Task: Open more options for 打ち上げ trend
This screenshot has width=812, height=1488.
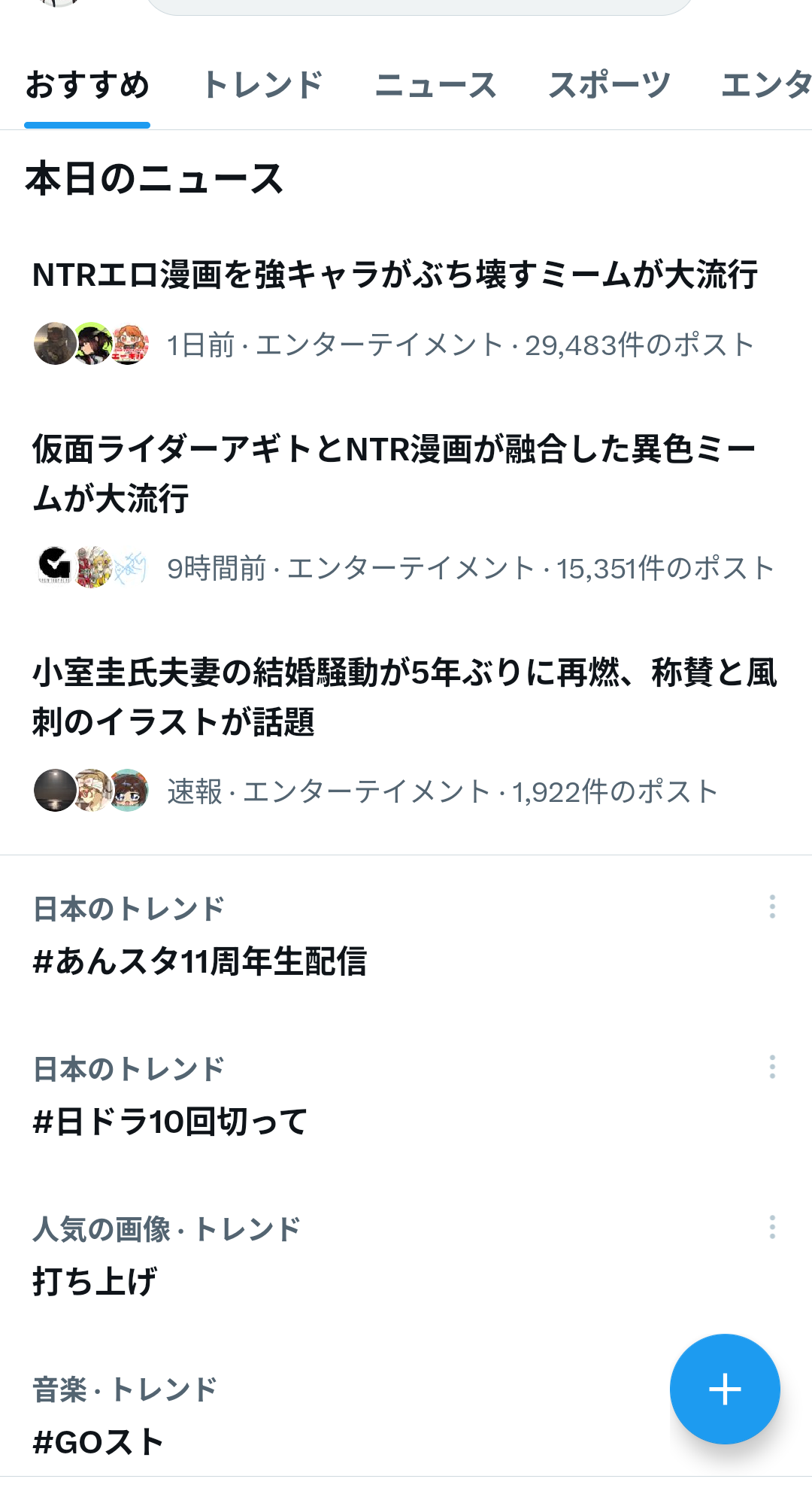Action: point(772,1227)
